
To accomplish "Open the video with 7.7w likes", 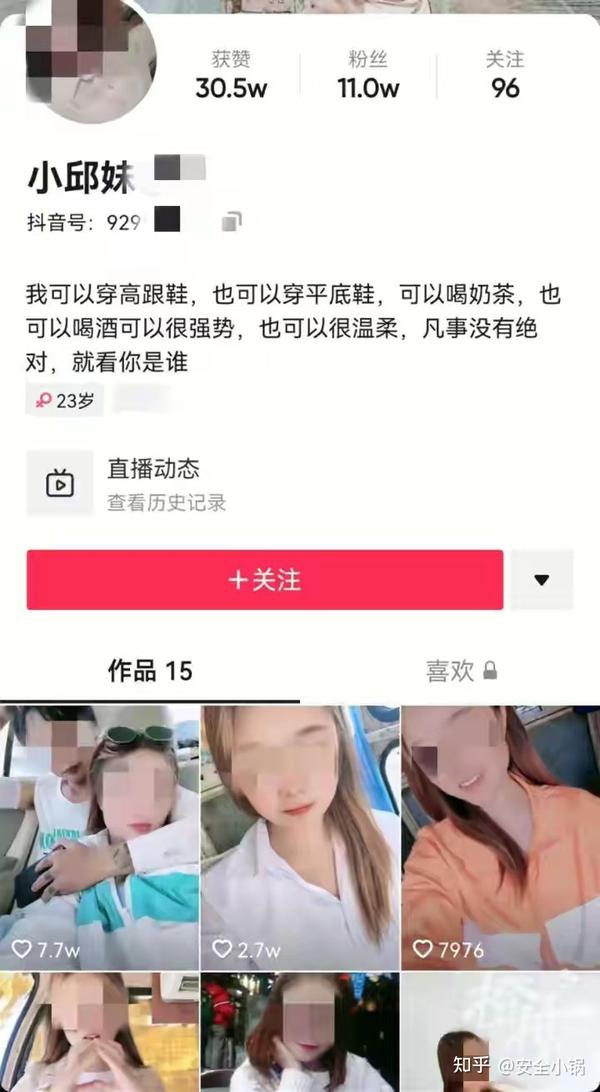I will point(100,838).
